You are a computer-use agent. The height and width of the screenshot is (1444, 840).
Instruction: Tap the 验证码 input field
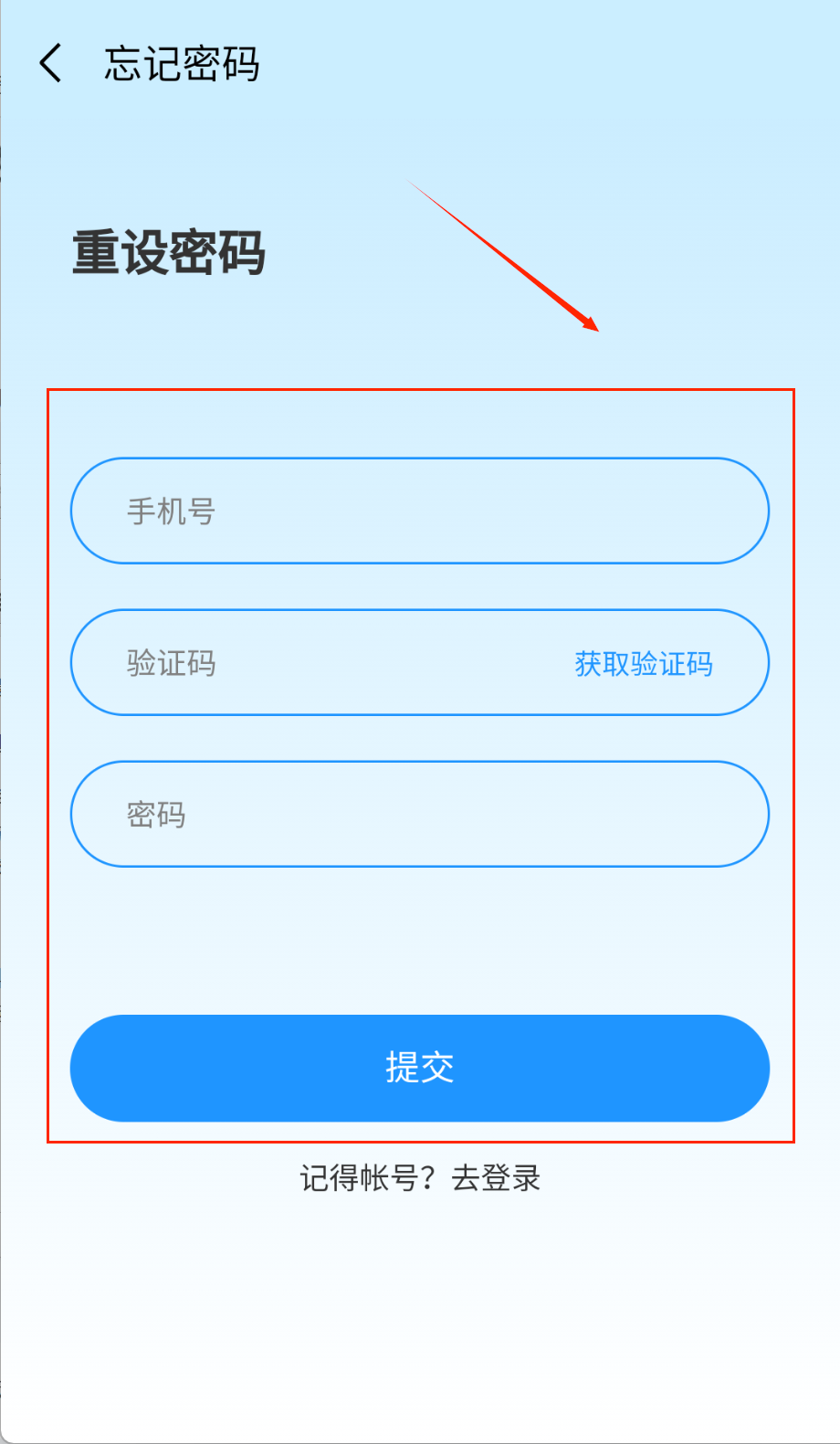320,663
